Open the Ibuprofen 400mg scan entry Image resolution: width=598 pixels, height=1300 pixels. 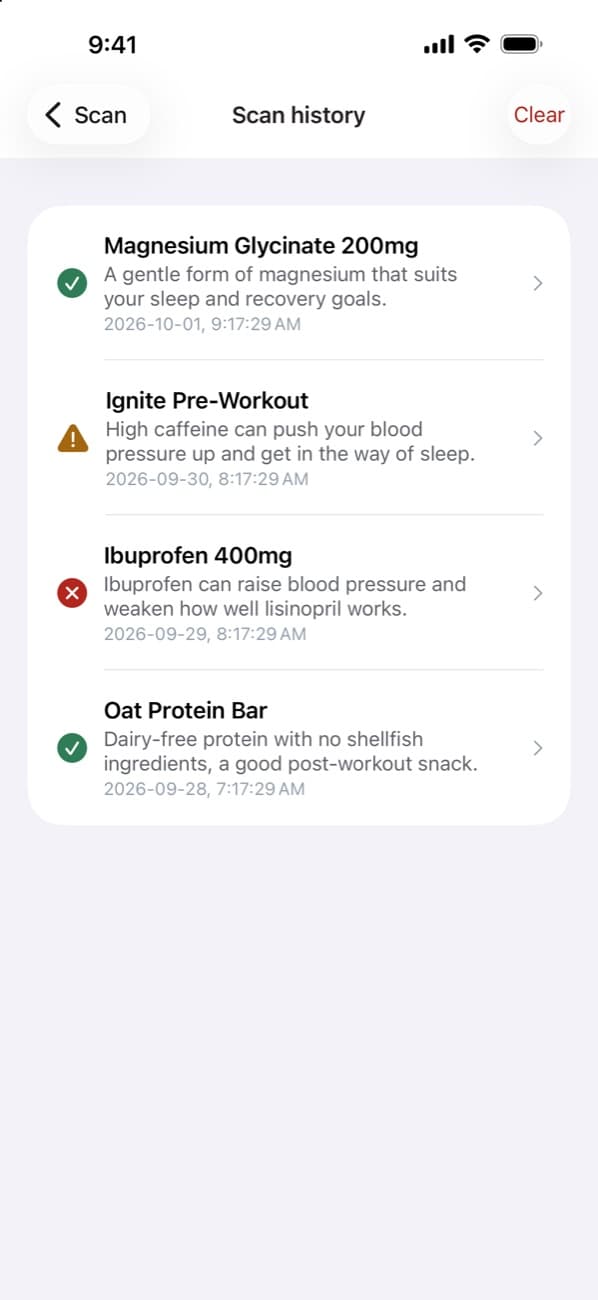coord(299,593)
